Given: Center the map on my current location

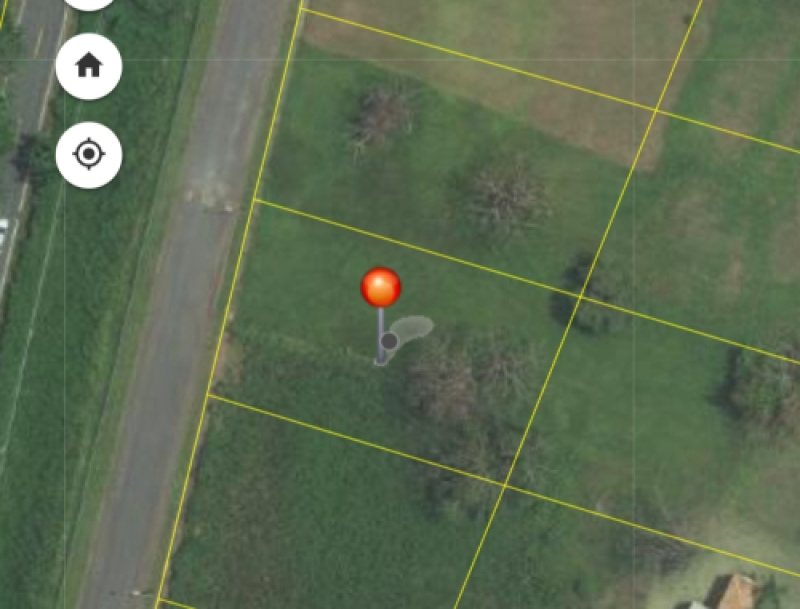Looking at the screenshot, I should click(89, 155).
